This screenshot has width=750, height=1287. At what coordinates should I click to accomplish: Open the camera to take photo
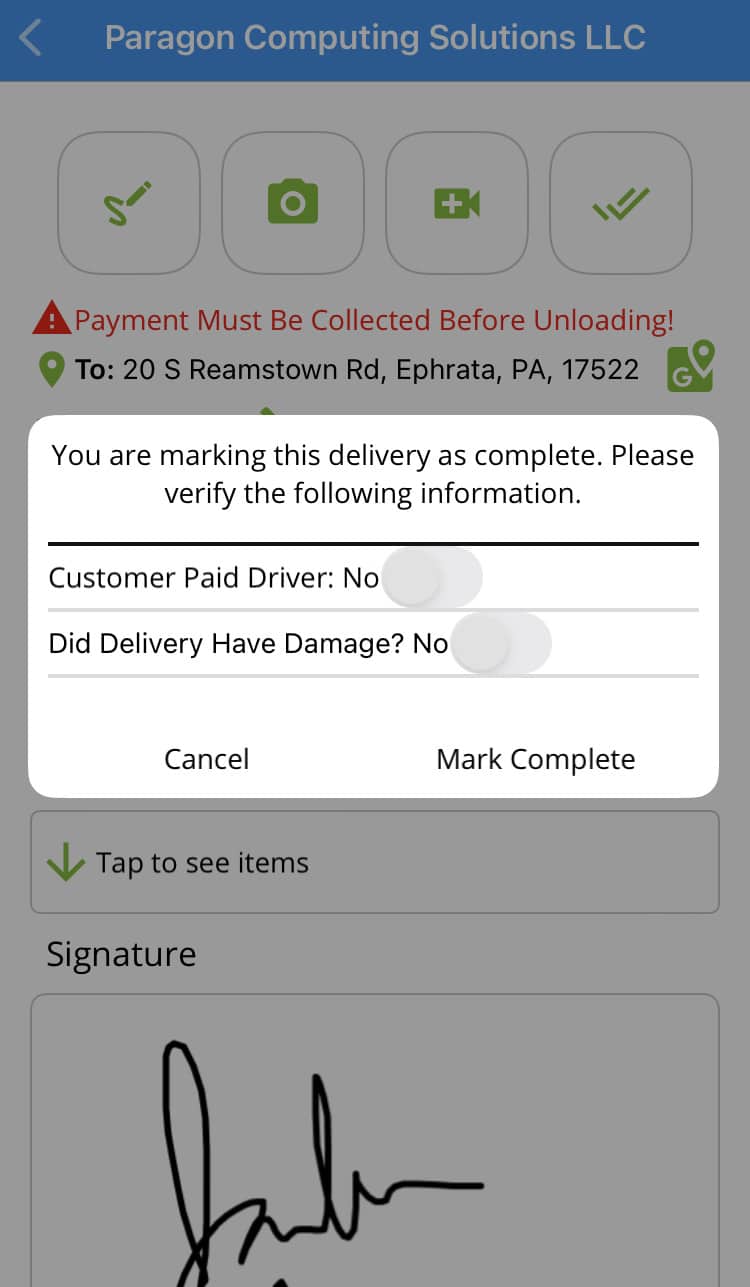[x=292, y=203]
